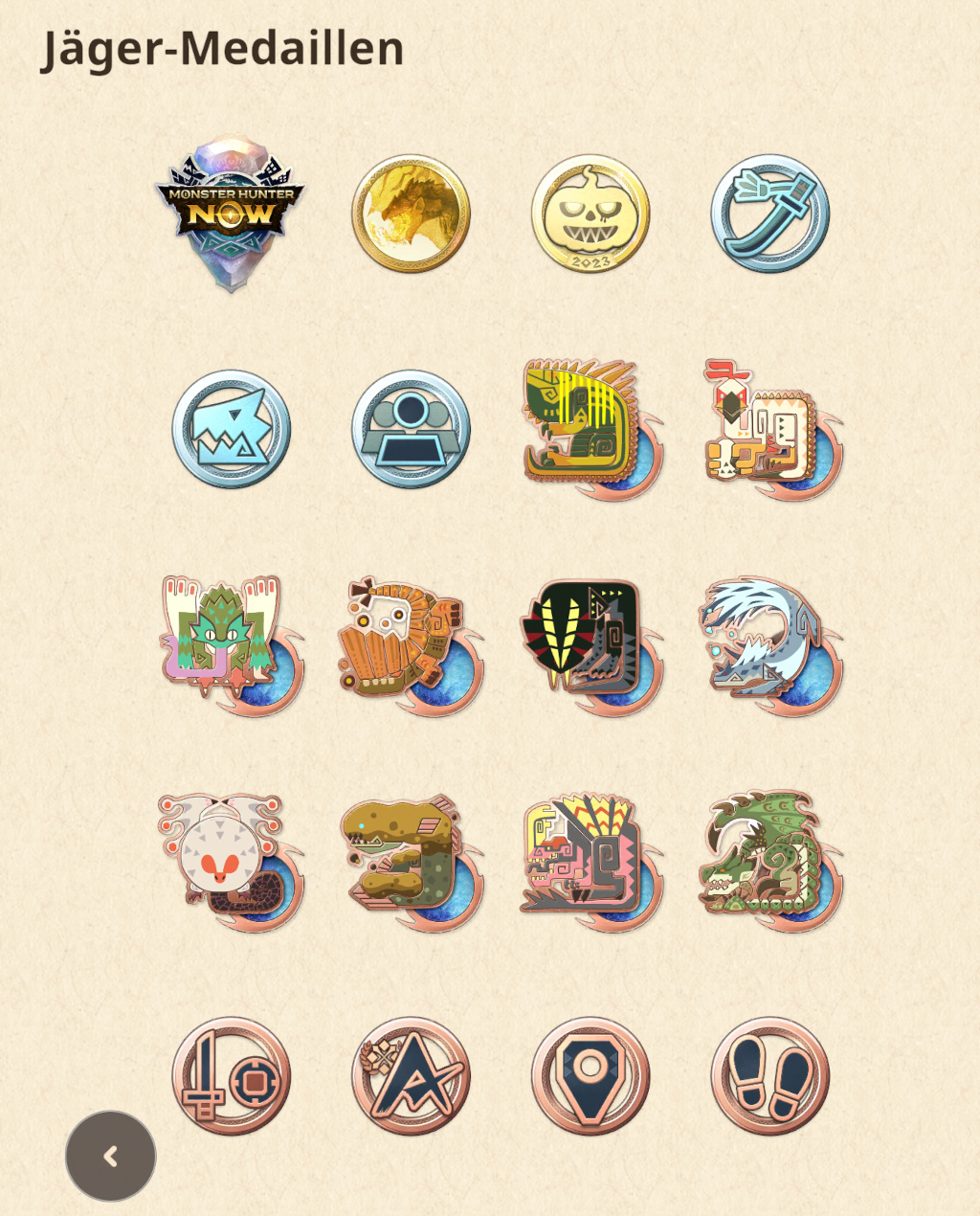Go back with the round arrow button
The height and width of the screenshot is (1216, 980).
pos(110,1156)
